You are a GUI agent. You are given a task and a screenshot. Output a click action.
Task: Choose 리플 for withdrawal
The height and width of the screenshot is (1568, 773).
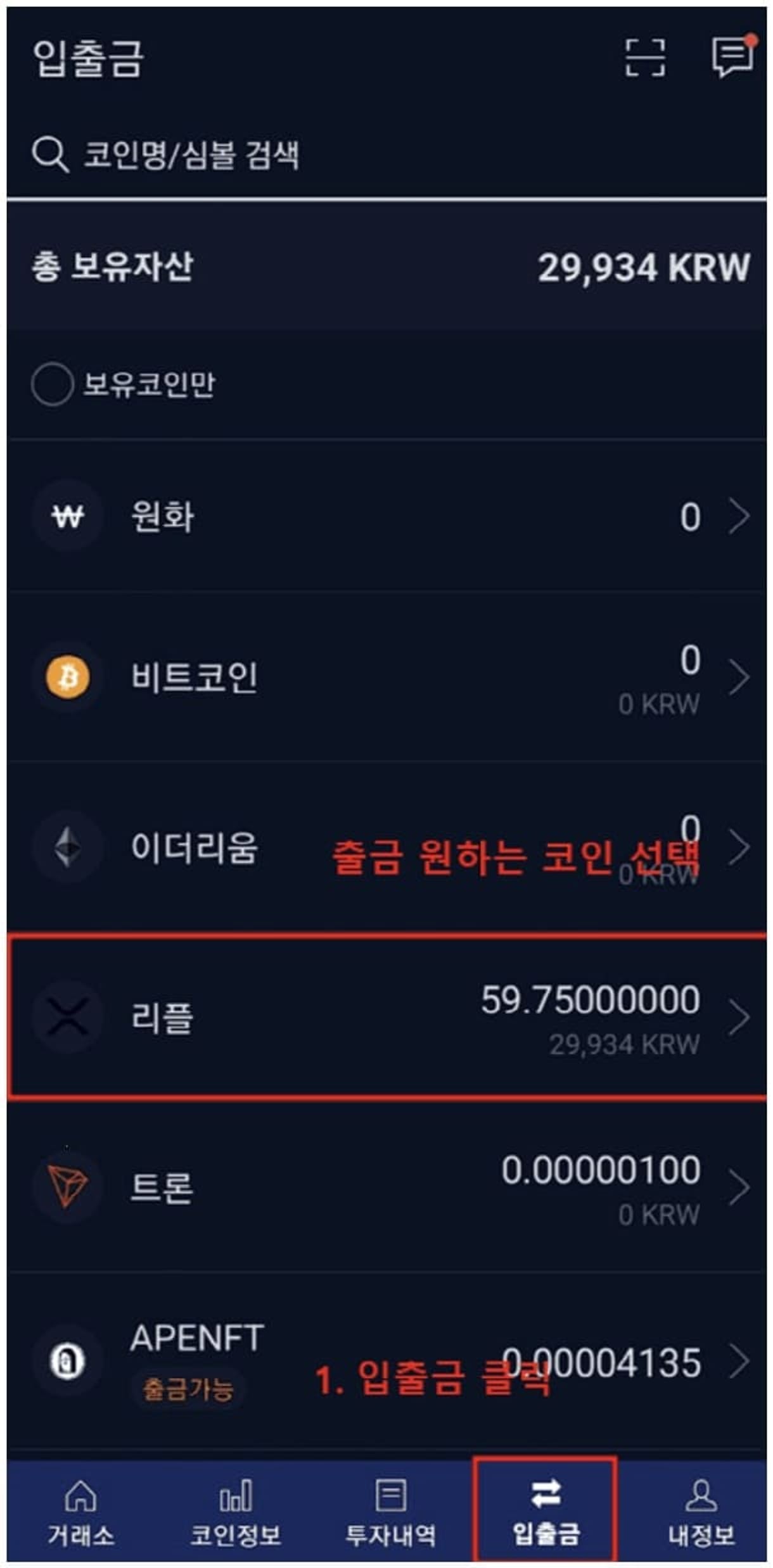(x=386, y=1018)
